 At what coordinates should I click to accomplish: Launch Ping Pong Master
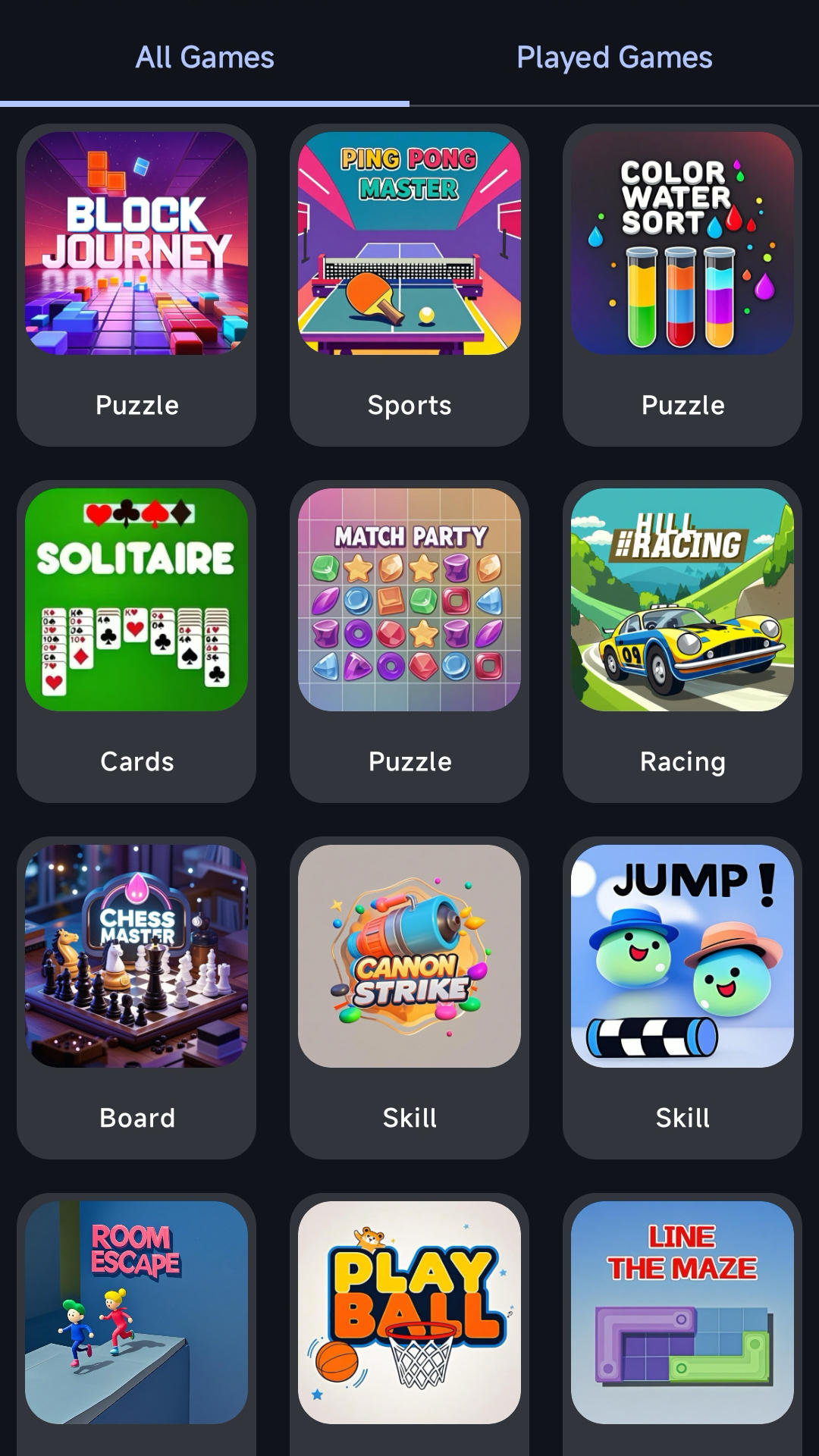coord(409,243)
